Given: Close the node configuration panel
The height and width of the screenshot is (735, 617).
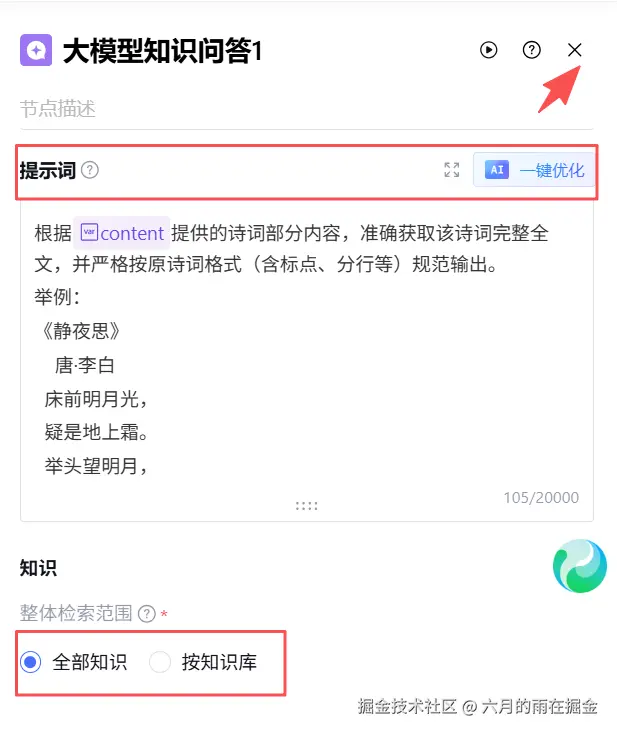Looking at the screenshot, I should pos(575,50).
